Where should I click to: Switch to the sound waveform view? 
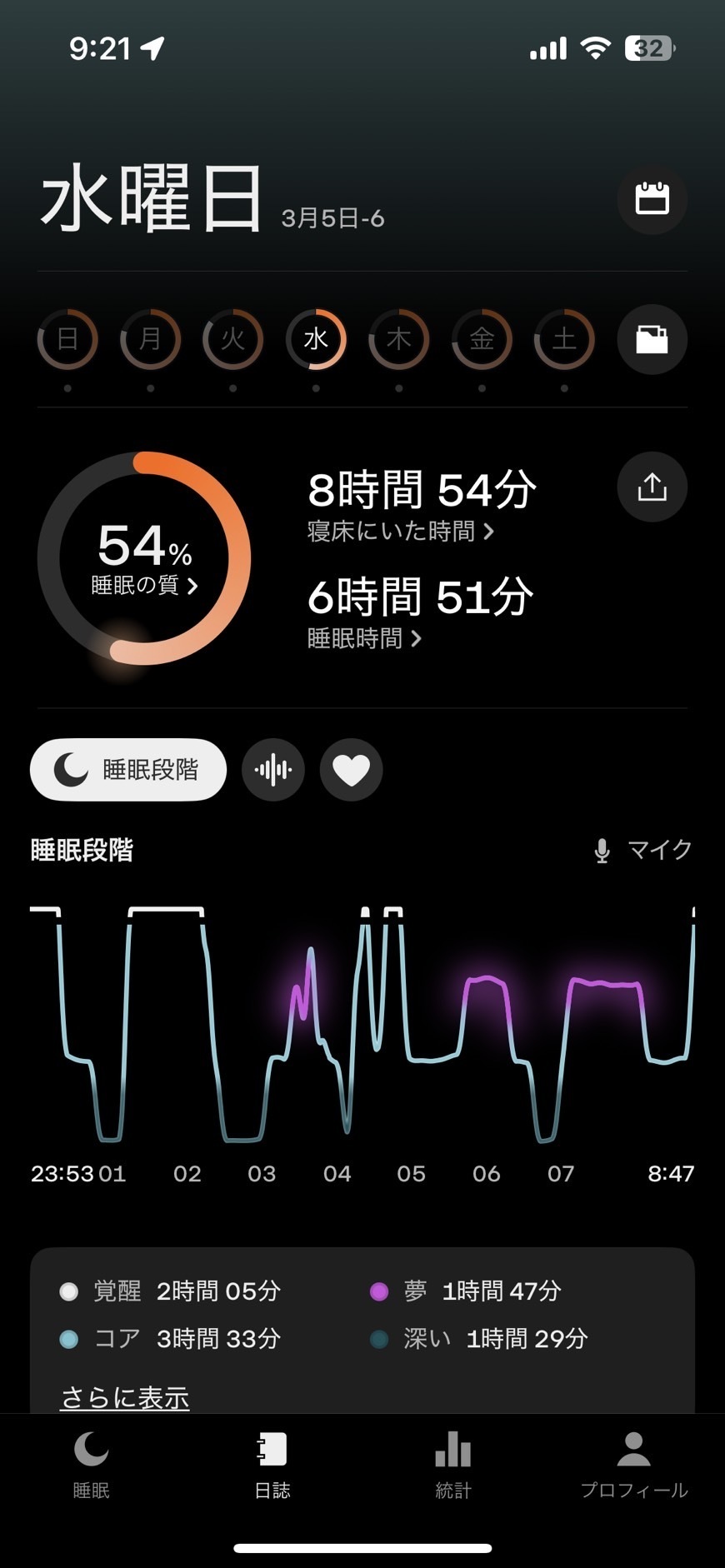[273, 769]
